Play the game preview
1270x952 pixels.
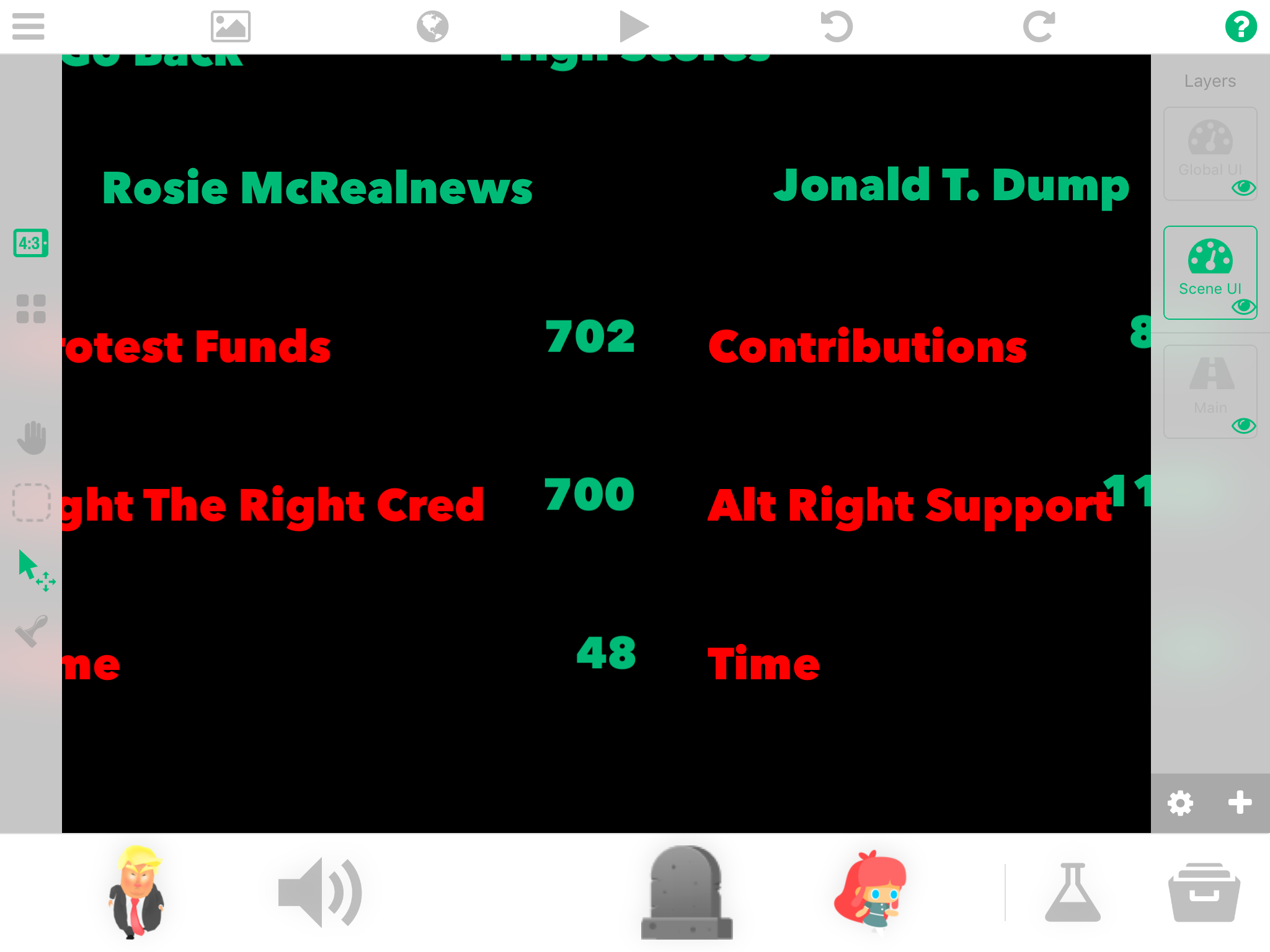[633, 27]
